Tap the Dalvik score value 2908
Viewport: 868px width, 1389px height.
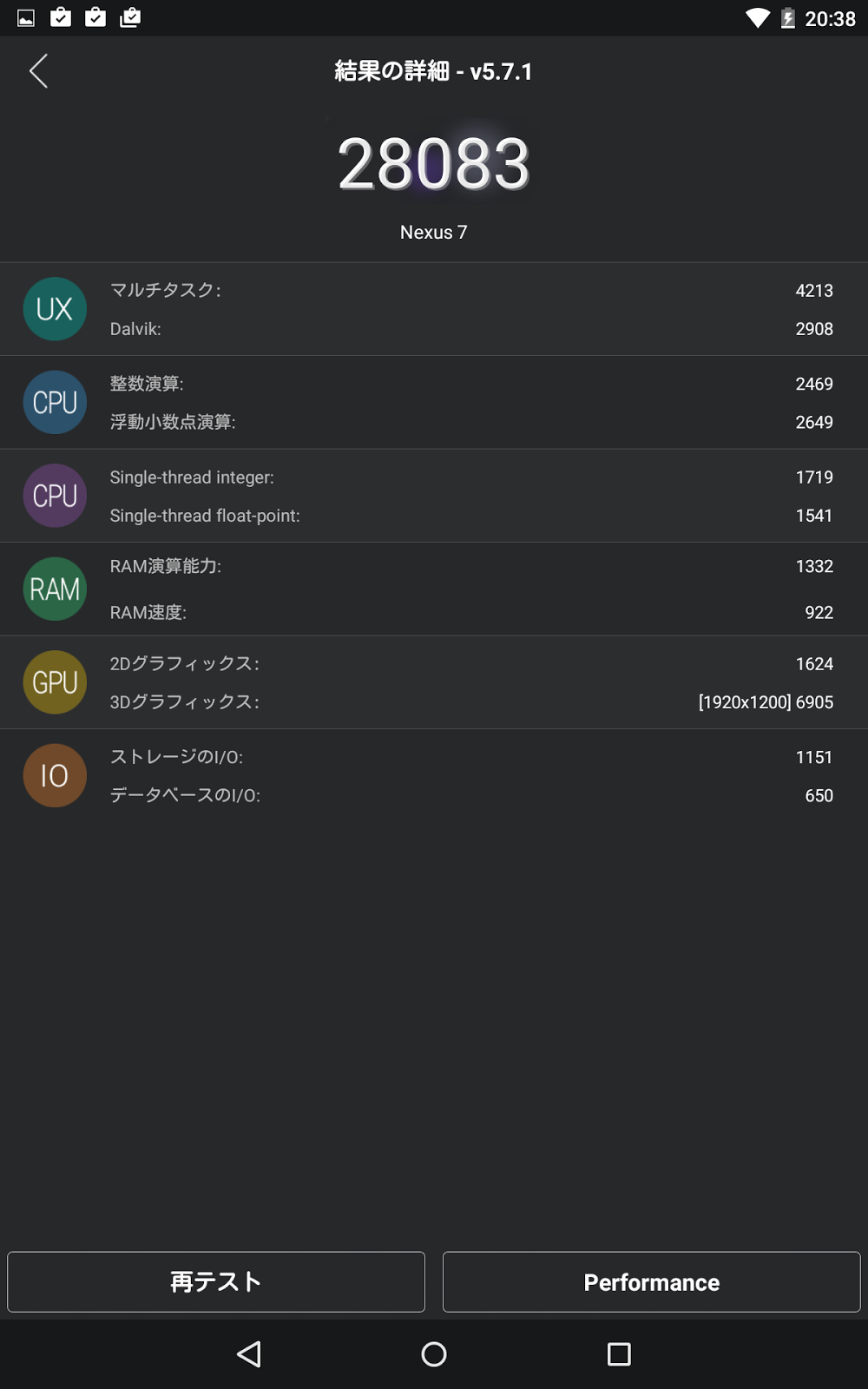(x=812, y=329)
